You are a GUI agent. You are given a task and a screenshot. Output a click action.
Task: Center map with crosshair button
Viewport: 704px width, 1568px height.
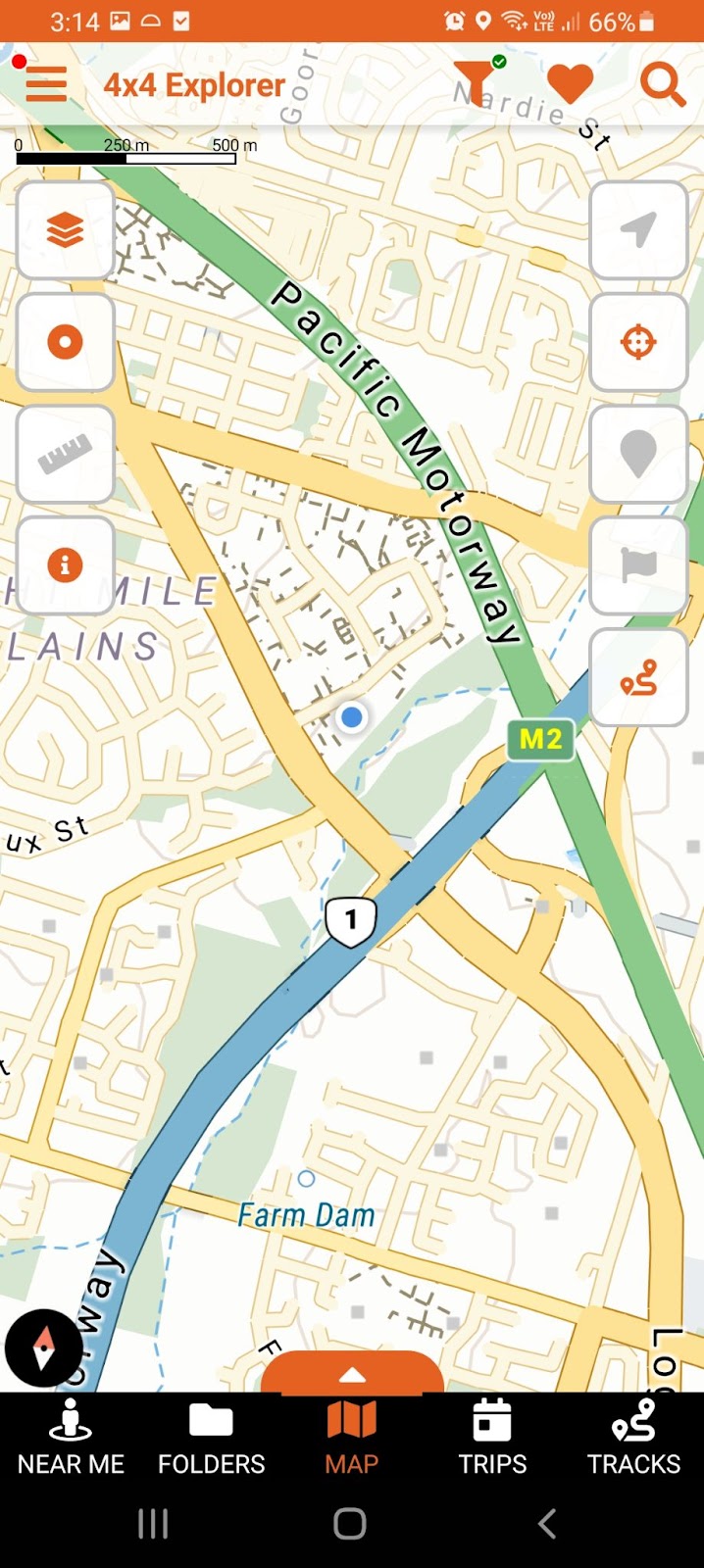coord(638,342)
